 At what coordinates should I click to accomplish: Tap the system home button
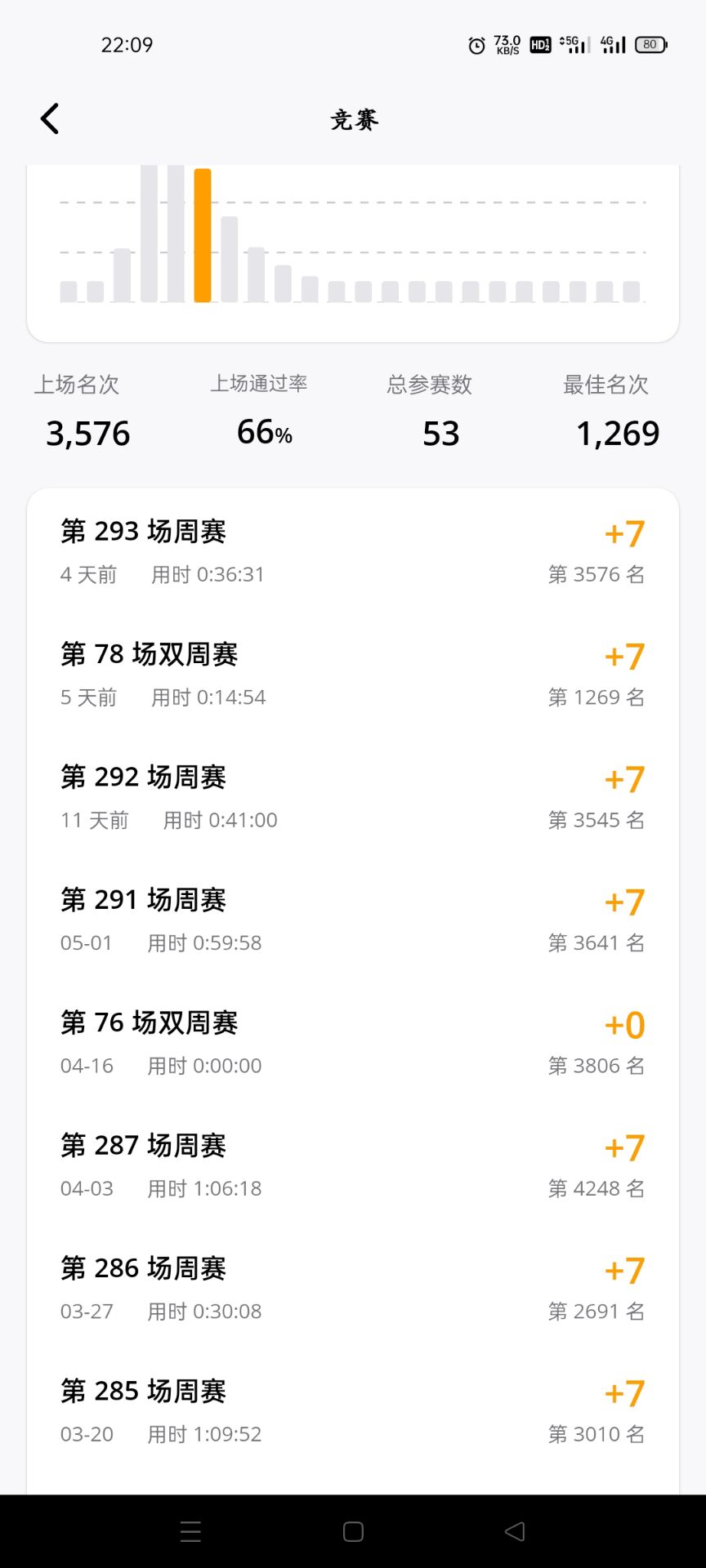pyautogui.click(x=353, y=1532)
